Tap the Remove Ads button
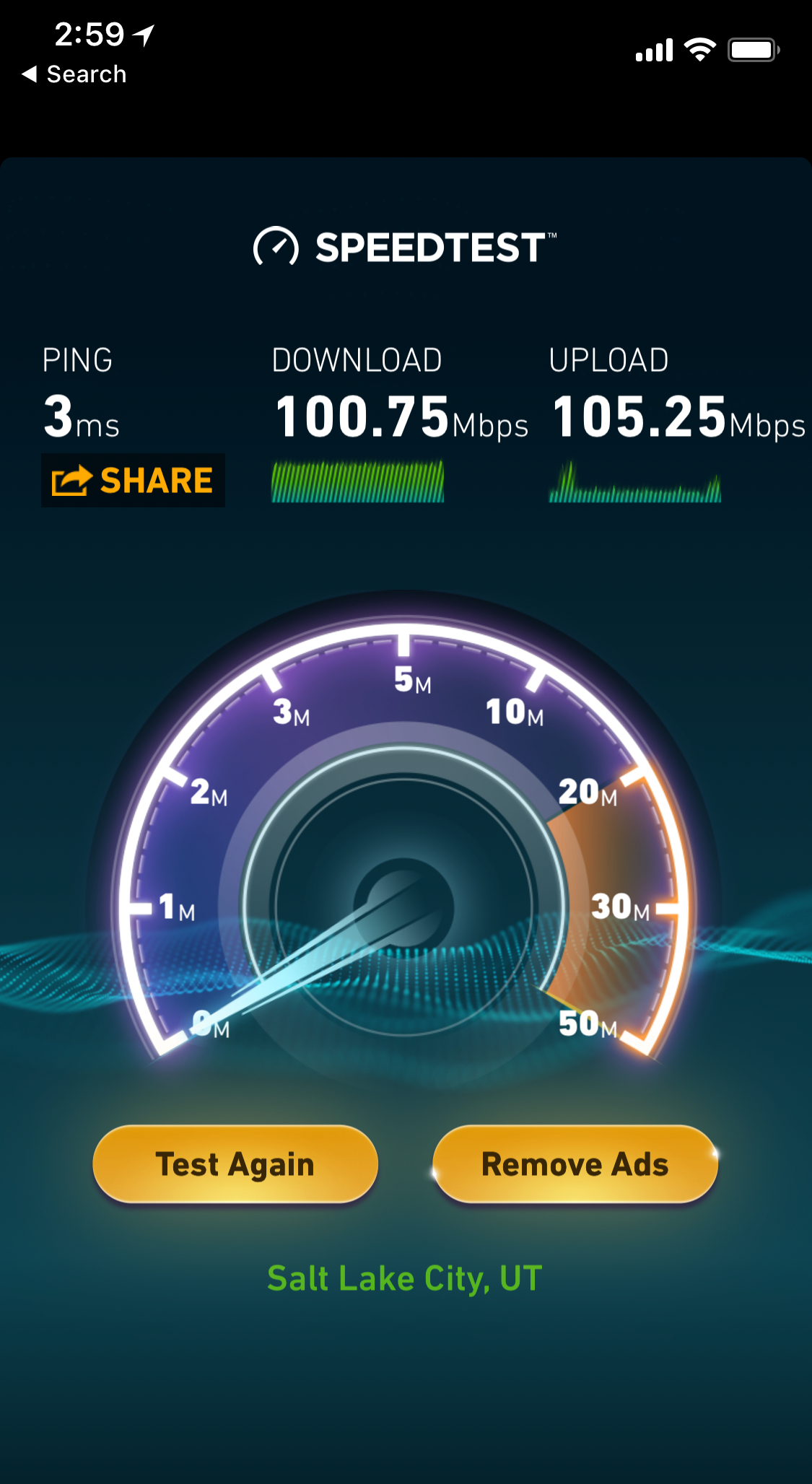This screenshot has height=1484, width=812. [575, 1164]
